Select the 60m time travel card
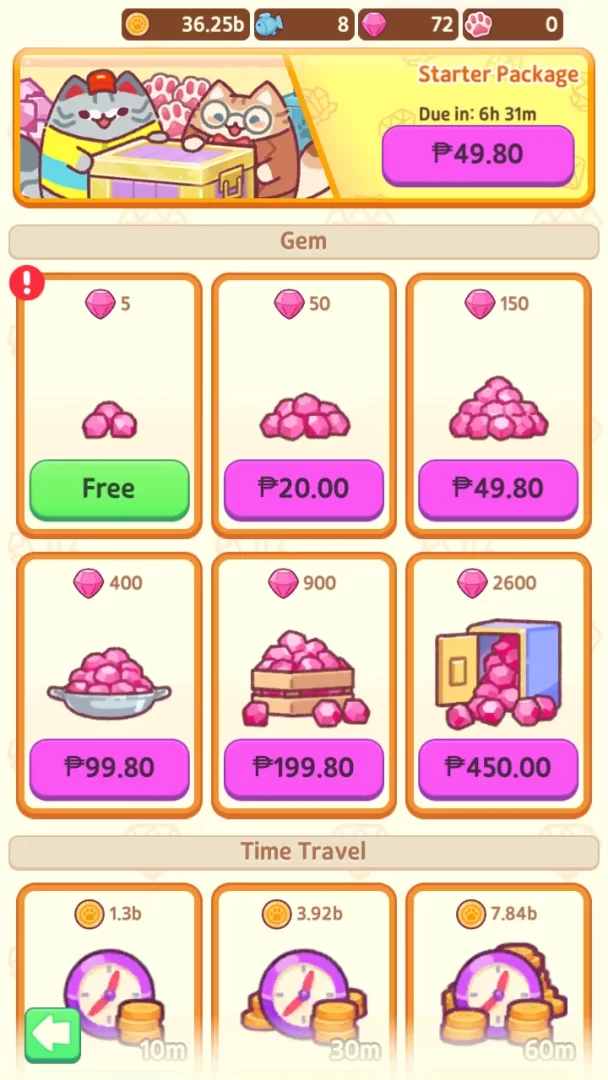Image resolution: width=608 pixels, height=1080 pixels. pos(497,985)
